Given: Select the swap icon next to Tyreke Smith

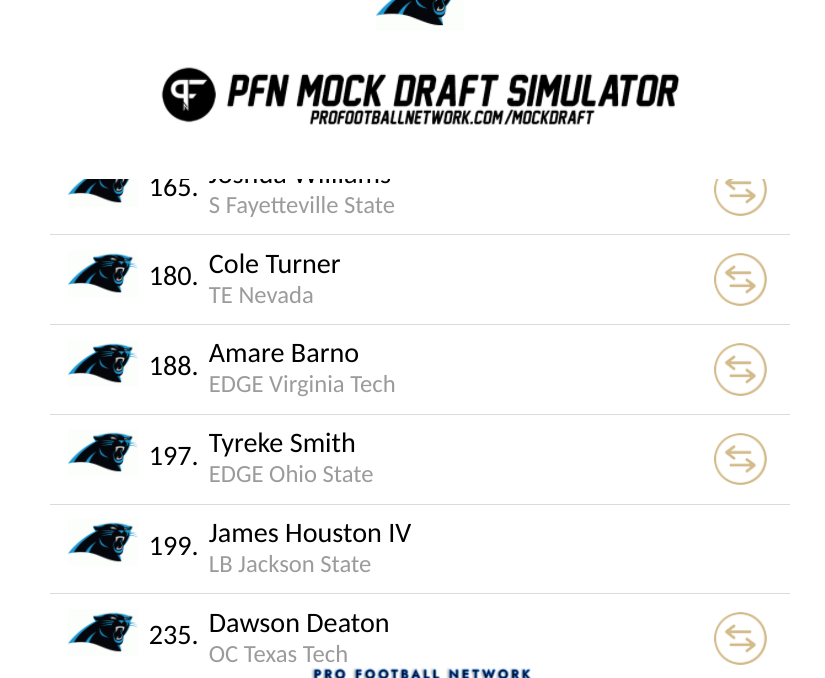Looking at the screenshot, I should 740,459.
